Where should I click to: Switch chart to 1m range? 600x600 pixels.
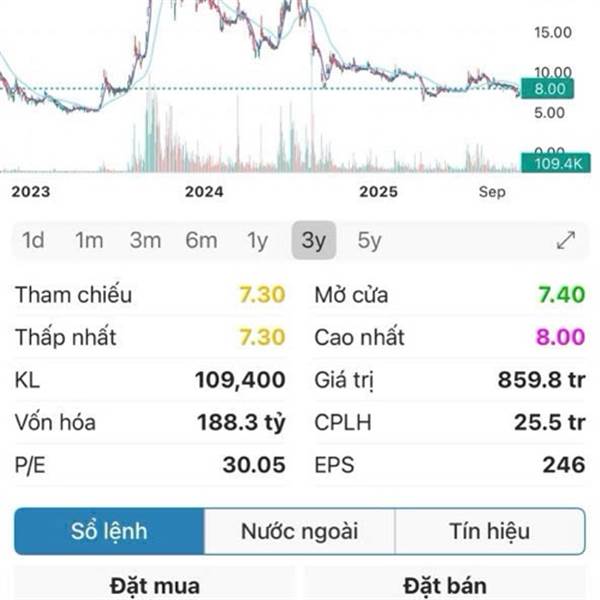(x=89, y=241)
